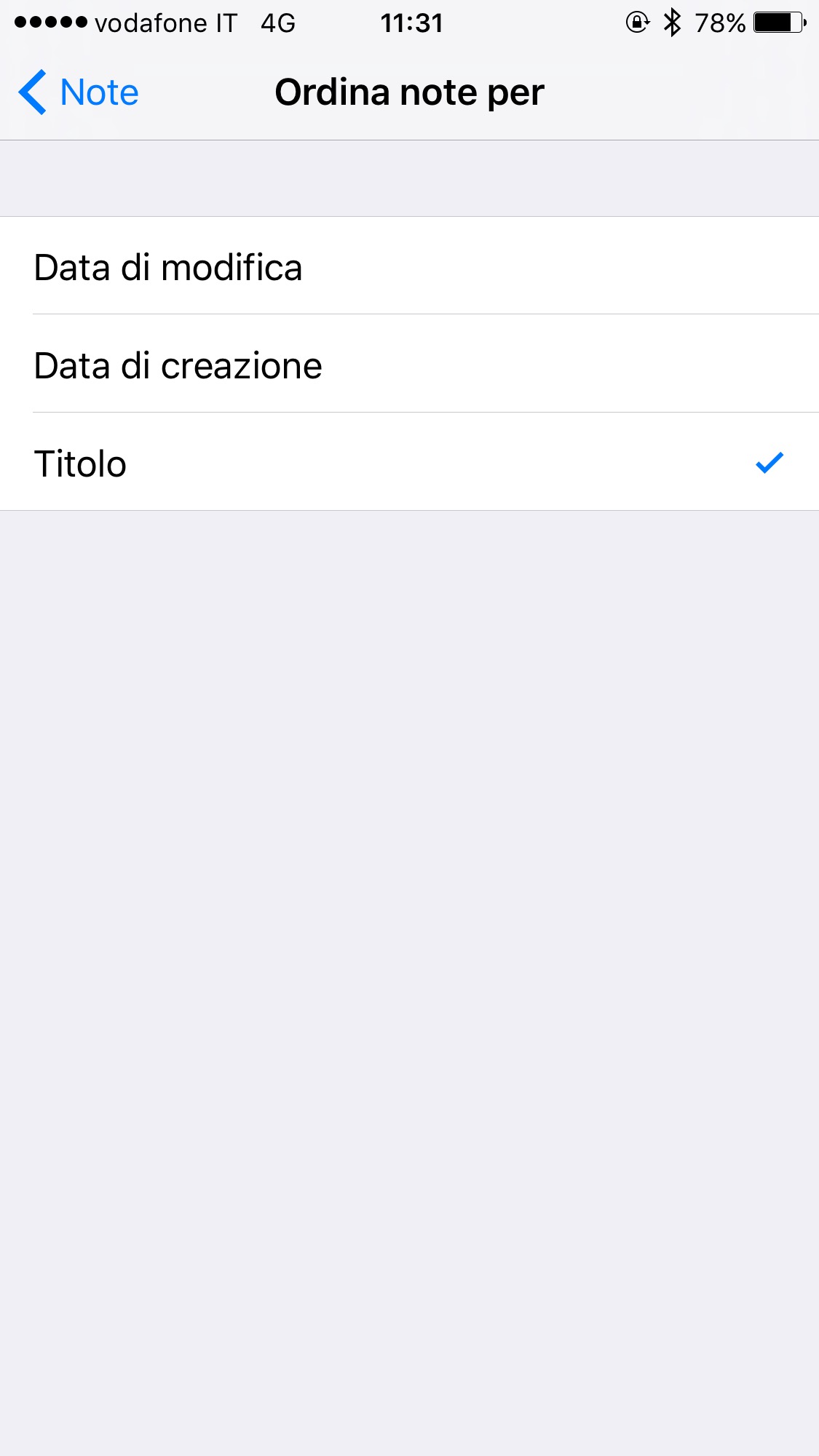
Task: Go back to Note settings
Action: coord(79,92)
